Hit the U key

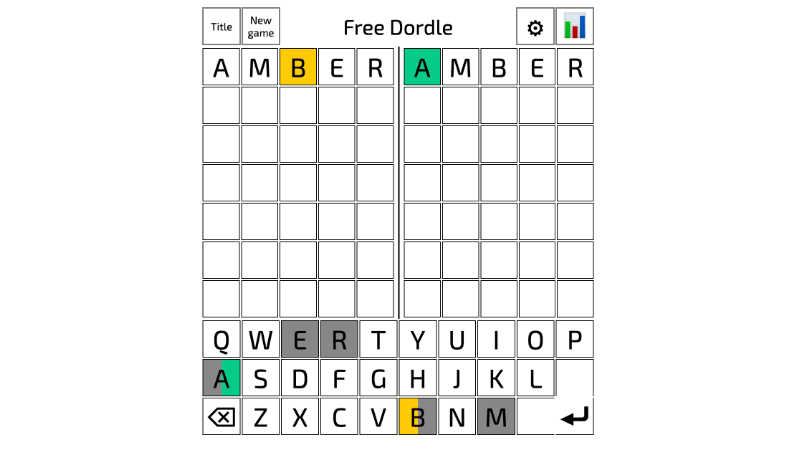(x=456, y=340)
